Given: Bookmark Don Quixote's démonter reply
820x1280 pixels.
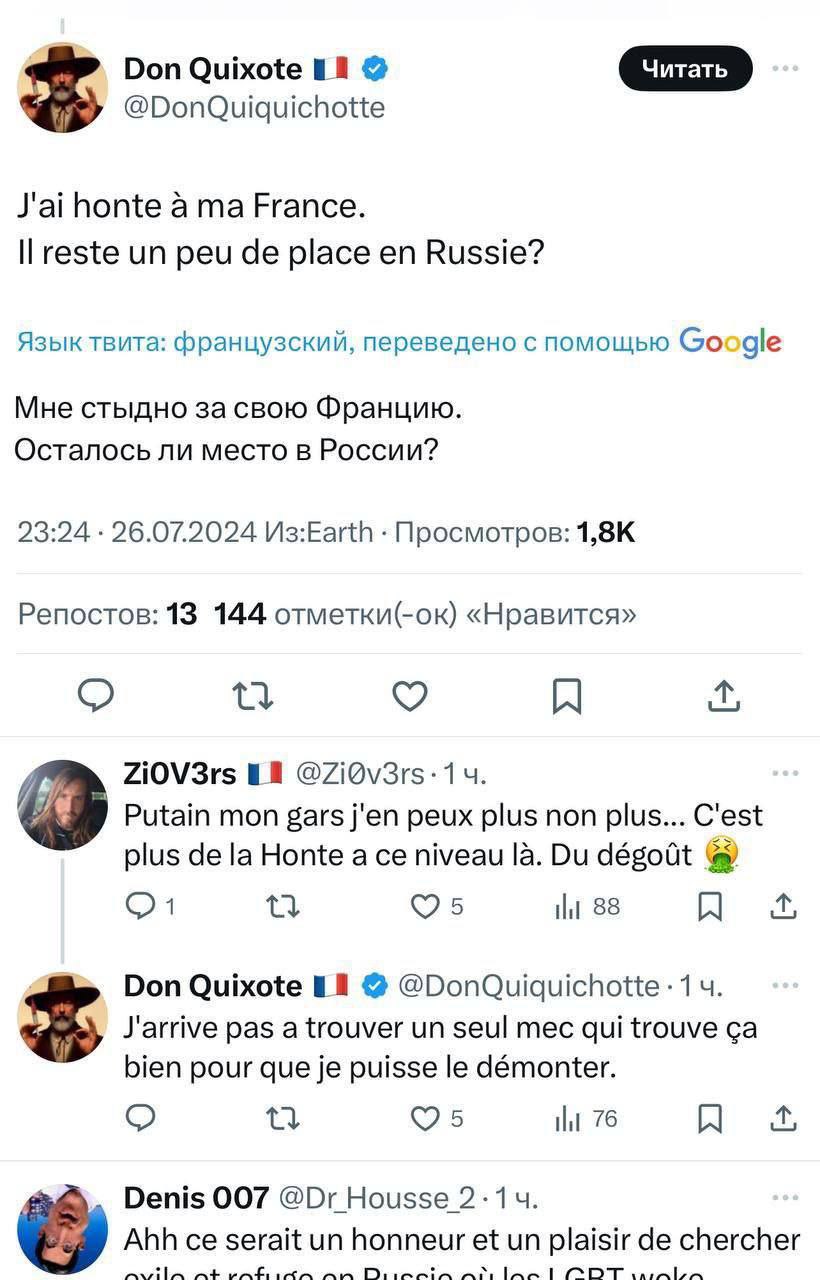Looking at the screenshot, I should pyautogui.click(x=710, y=1118).
